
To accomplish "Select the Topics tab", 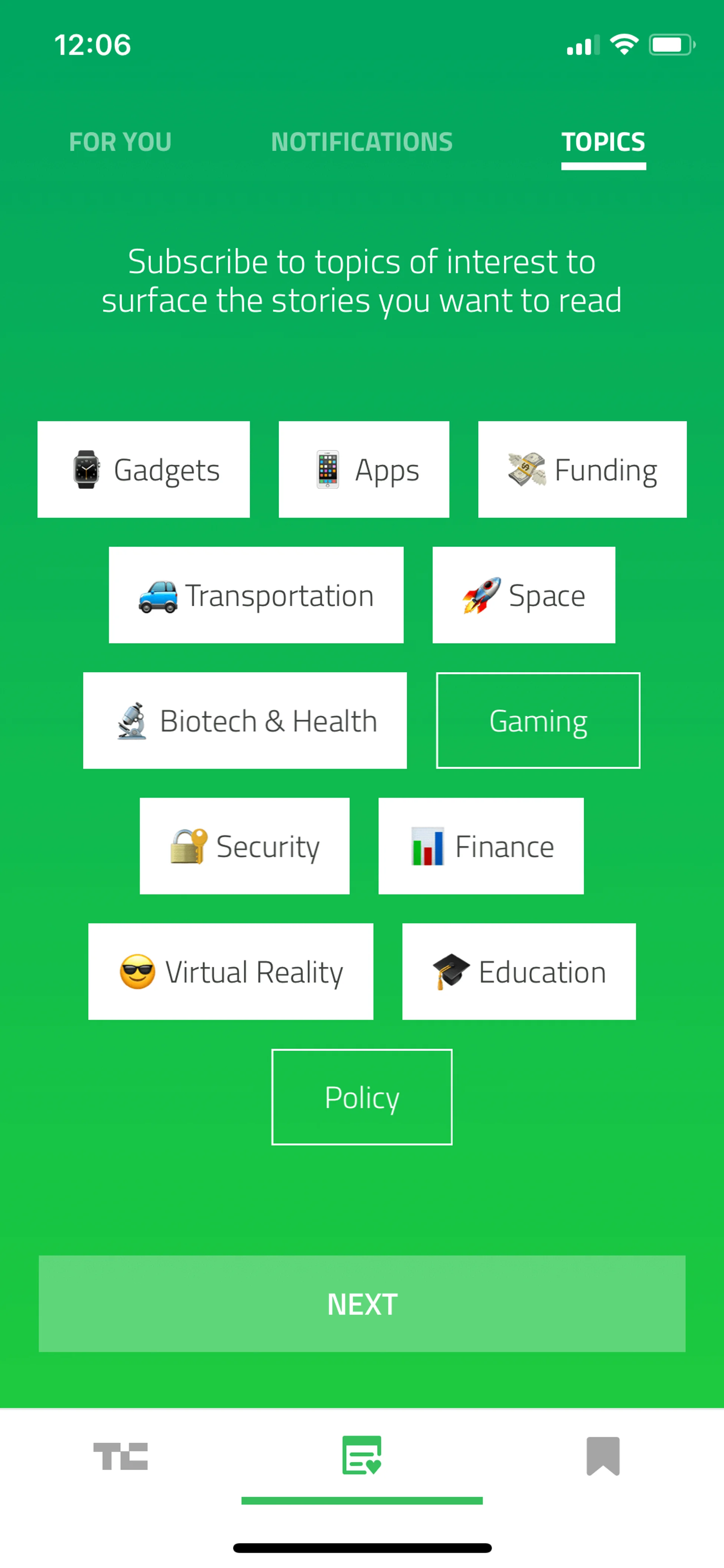I will (x=603, y=142).
